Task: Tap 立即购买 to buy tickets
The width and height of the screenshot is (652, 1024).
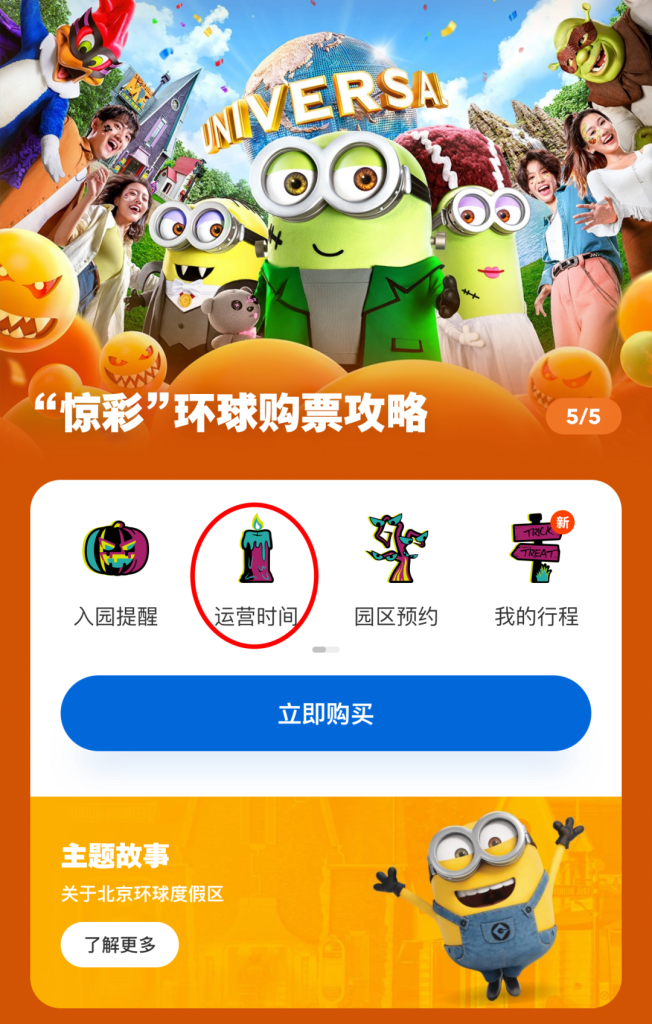Action: click(x=326, y=713)
